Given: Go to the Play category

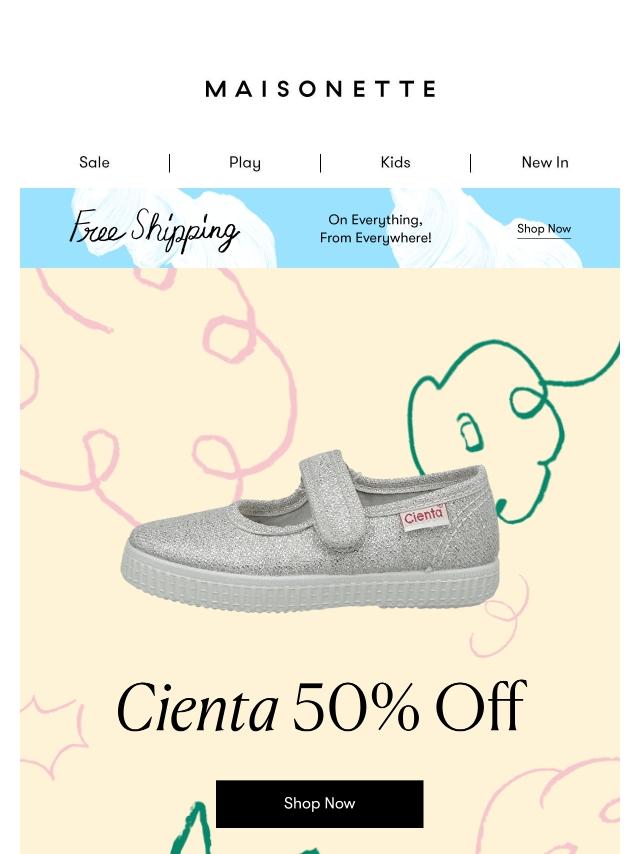Looking at the screenshot, I should [244, 162].
